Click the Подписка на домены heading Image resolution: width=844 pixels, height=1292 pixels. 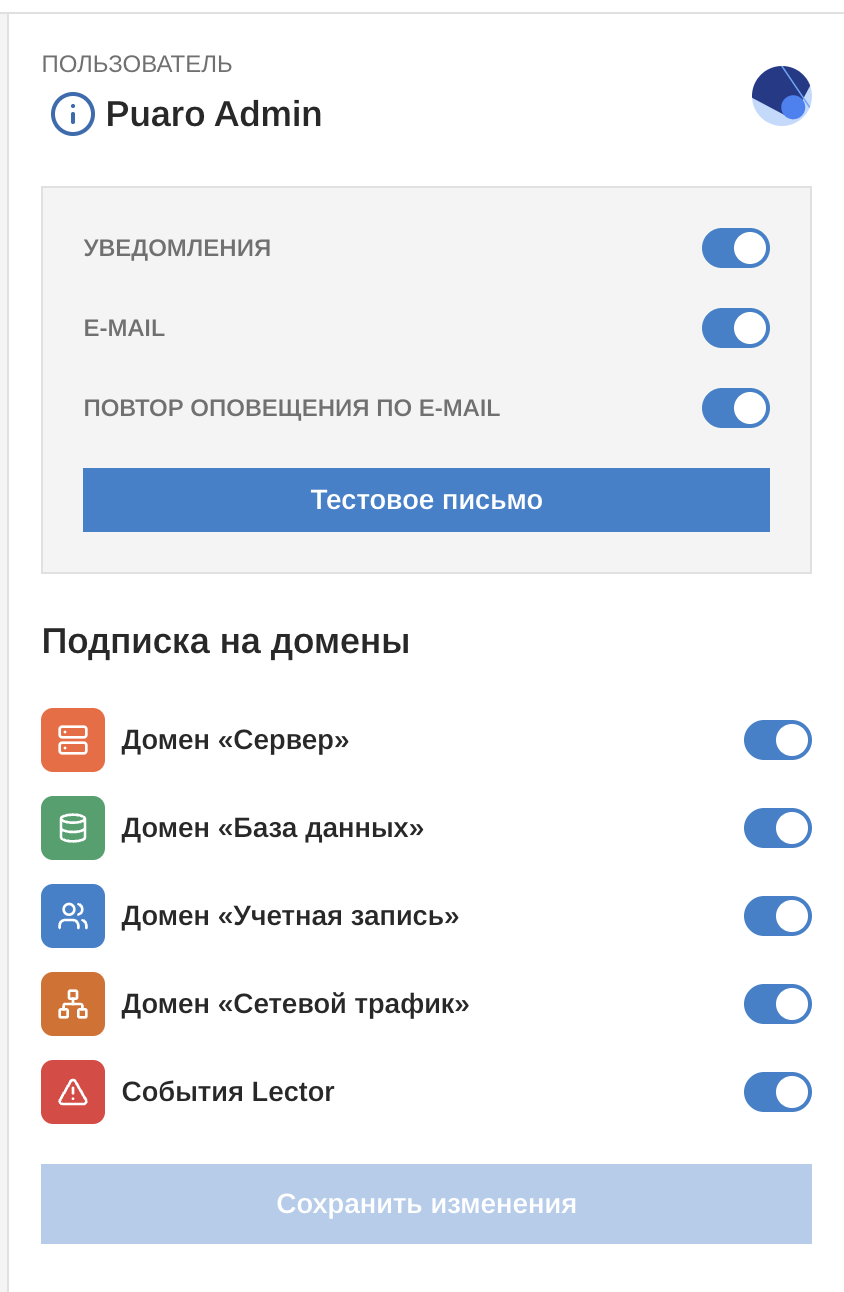coord(225,641)
